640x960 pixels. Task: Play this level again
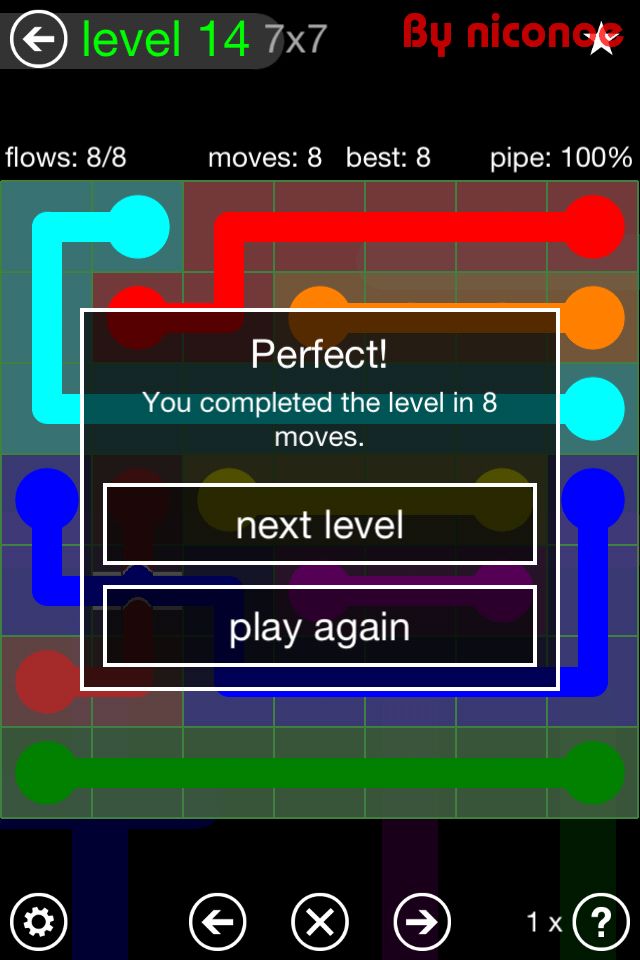pyautogui.click(x=320, y=627)
